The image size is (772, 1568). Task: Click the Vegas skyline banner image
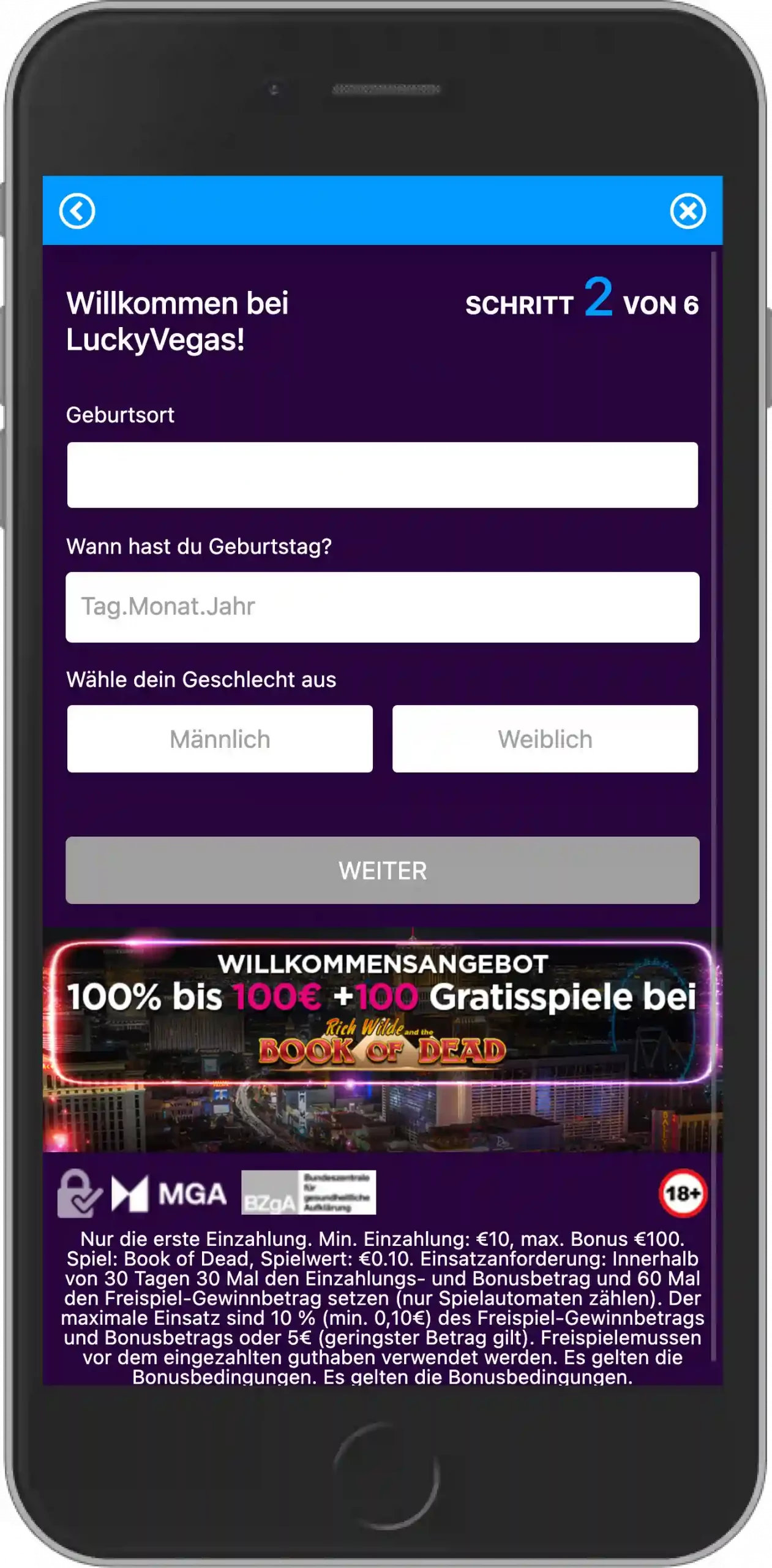coord(382,1115)
